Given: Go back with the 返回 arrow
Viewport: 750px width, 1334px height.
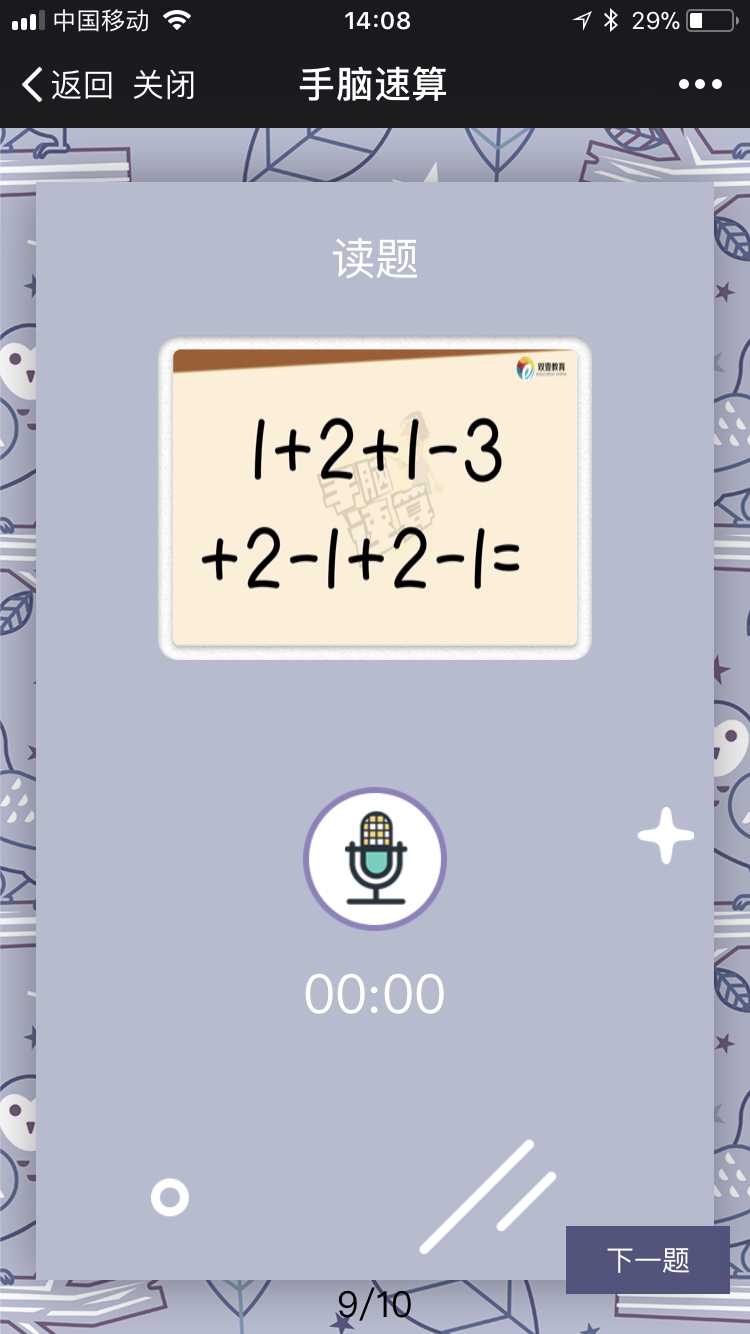Looking at the screenshot, I should [x=66, y=85].
